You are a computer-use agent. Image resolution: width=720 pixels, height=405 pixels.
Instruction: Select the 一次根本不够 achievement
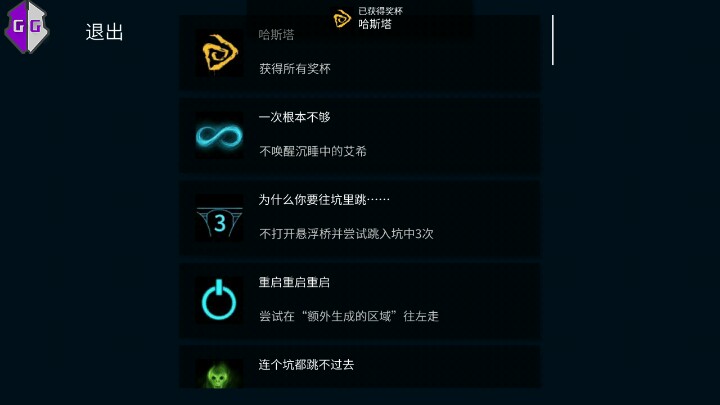[x=360, y=134]
